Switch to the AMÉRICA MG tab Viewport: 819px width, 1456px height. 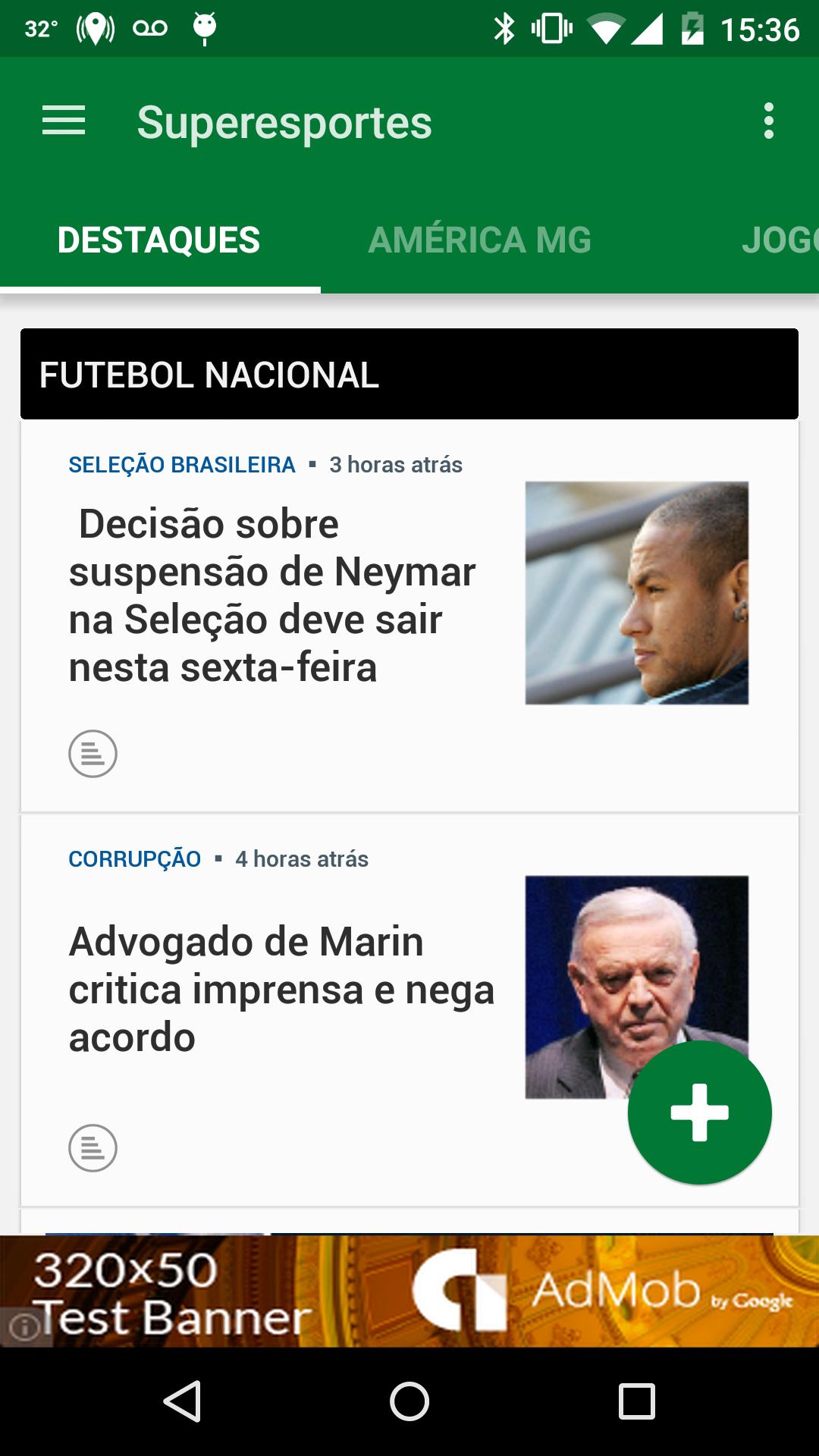point(479,240)
